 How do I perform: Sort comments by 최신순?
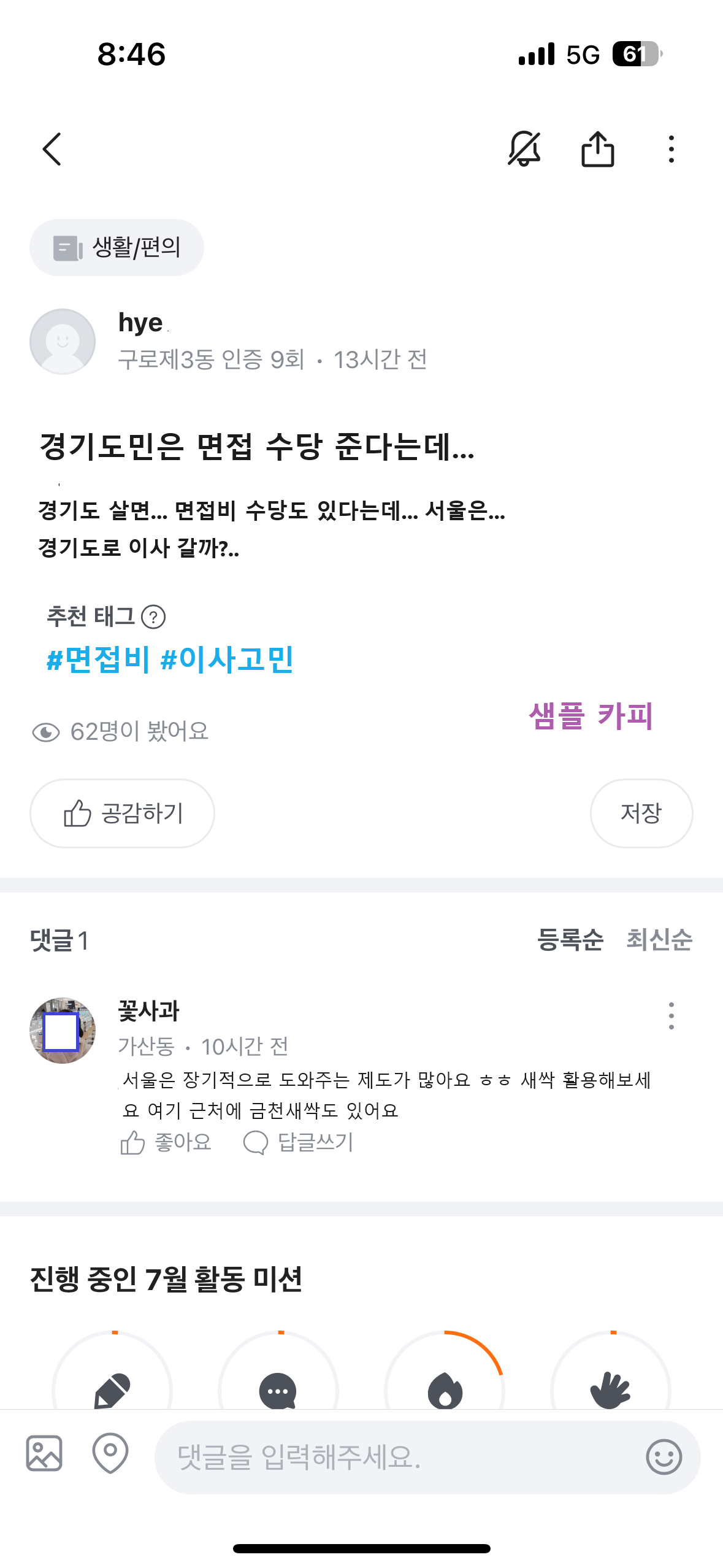(659, 940)
